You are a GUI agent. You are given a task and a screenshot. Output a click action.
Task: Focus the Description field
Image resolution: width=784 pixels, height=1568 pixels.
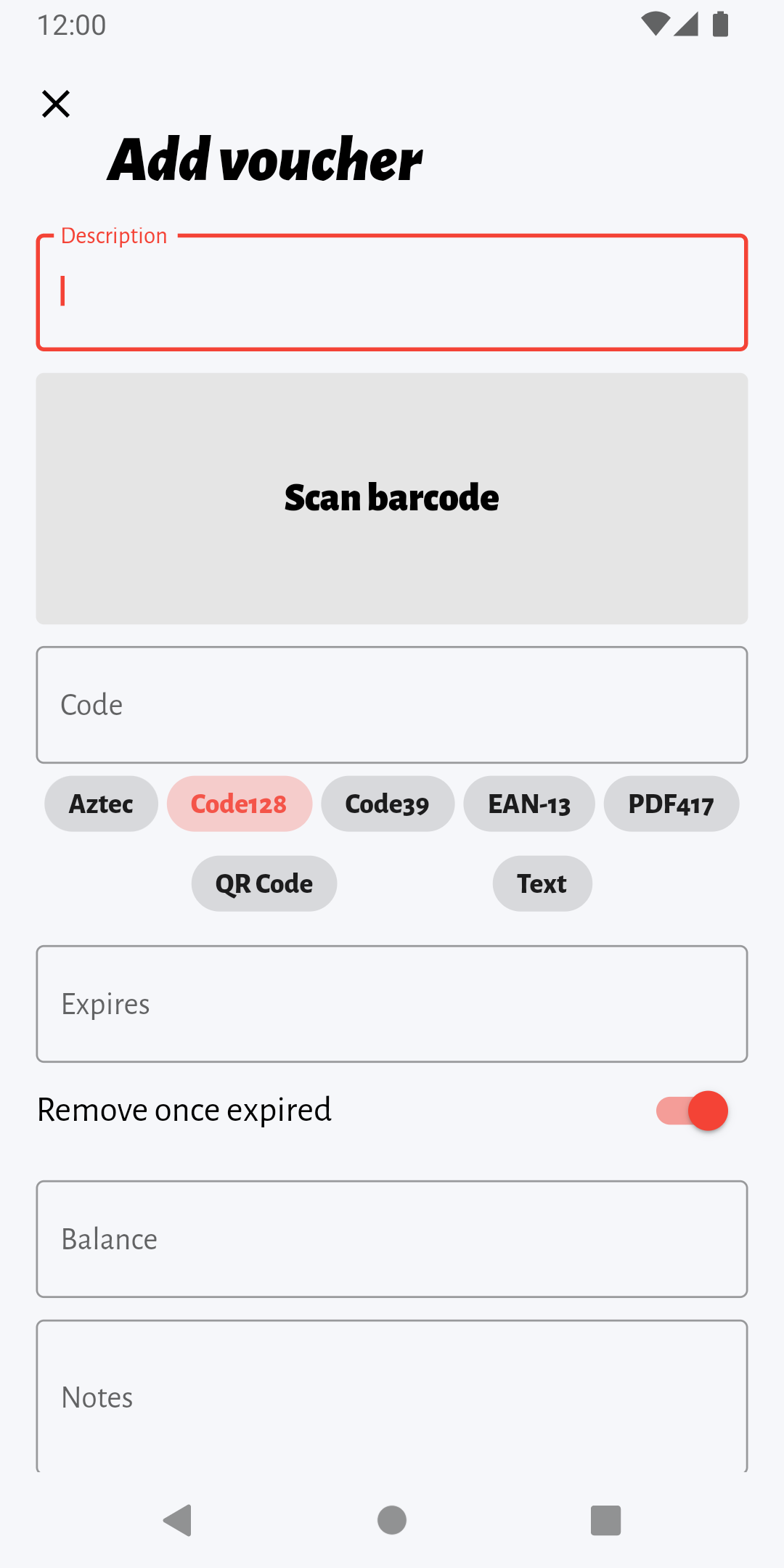392,293
